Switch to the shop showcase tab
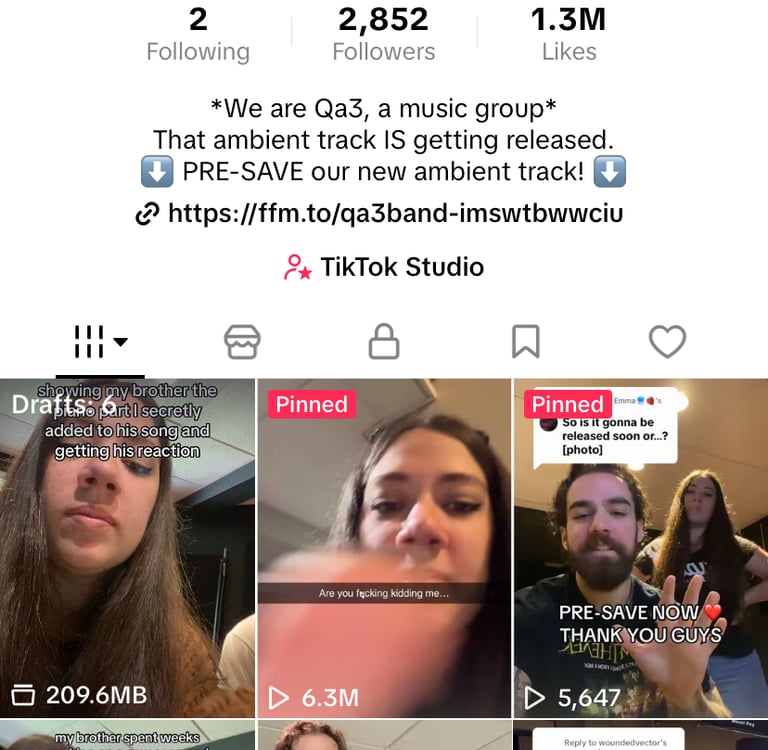Screen dimensions: 768x750 242,341
